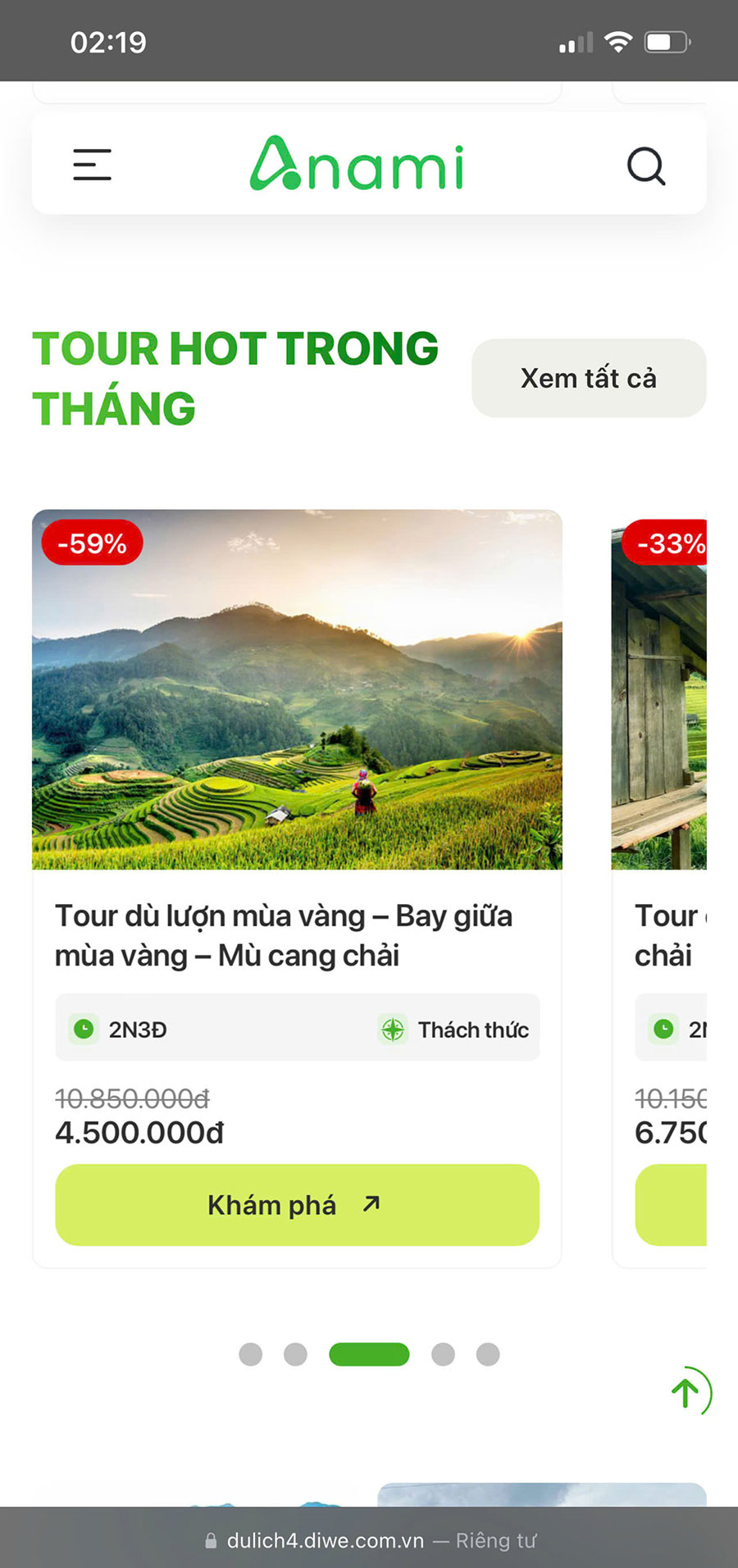Open the hamburger menu
738x1568 pixels.
click(92, 165)
